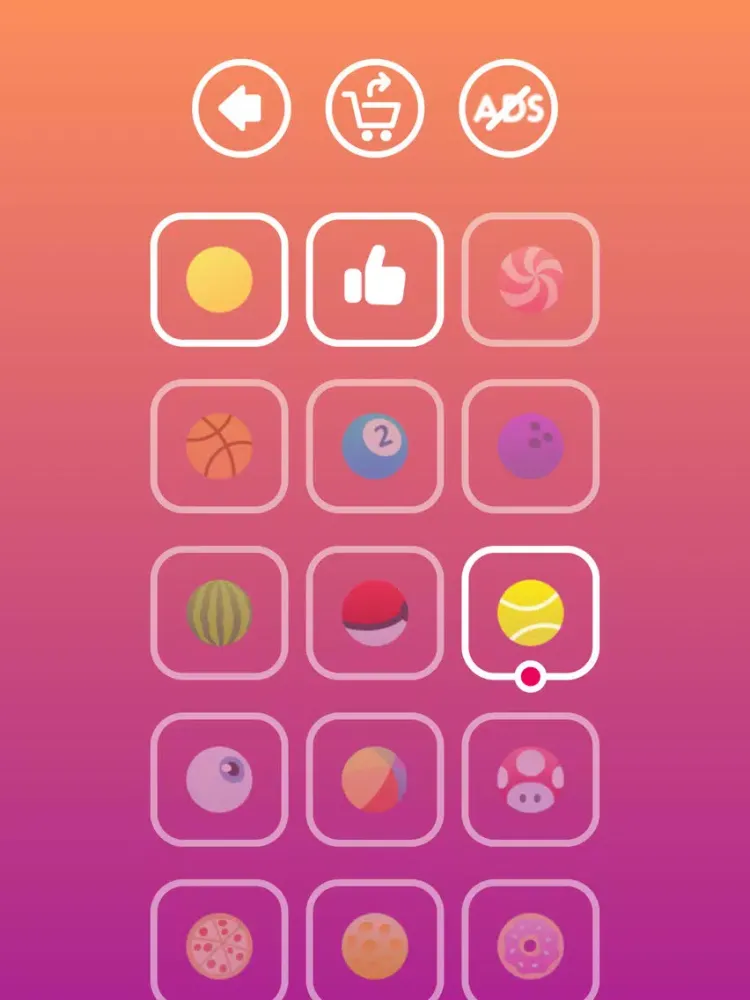The height and width of the screenshot is (1000, 750).
Task: Pick the orange cookie ball
Action: [x=375, y=943]
